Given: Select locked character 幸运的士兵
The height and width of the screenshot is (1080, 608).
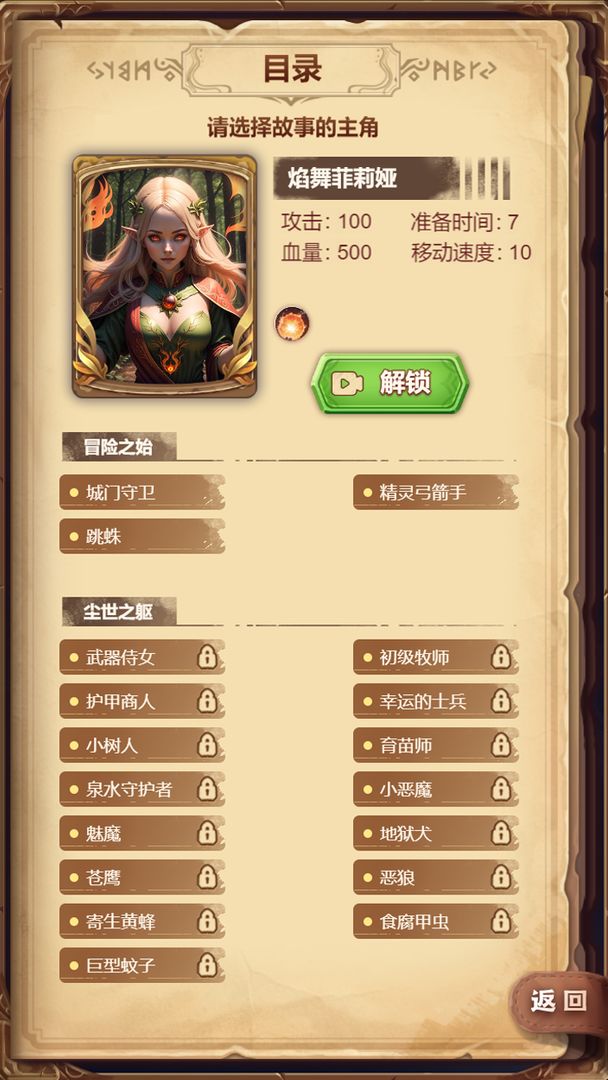Looking at the screenshot, I should (435, 701).
